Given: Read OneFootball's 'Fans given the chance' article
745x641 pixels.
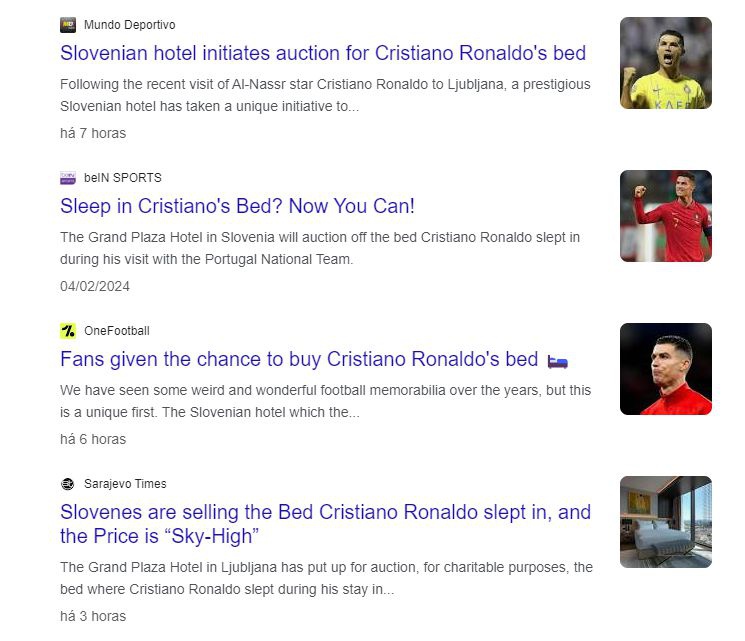Looking at the screenshot, I should click(299, 359).
